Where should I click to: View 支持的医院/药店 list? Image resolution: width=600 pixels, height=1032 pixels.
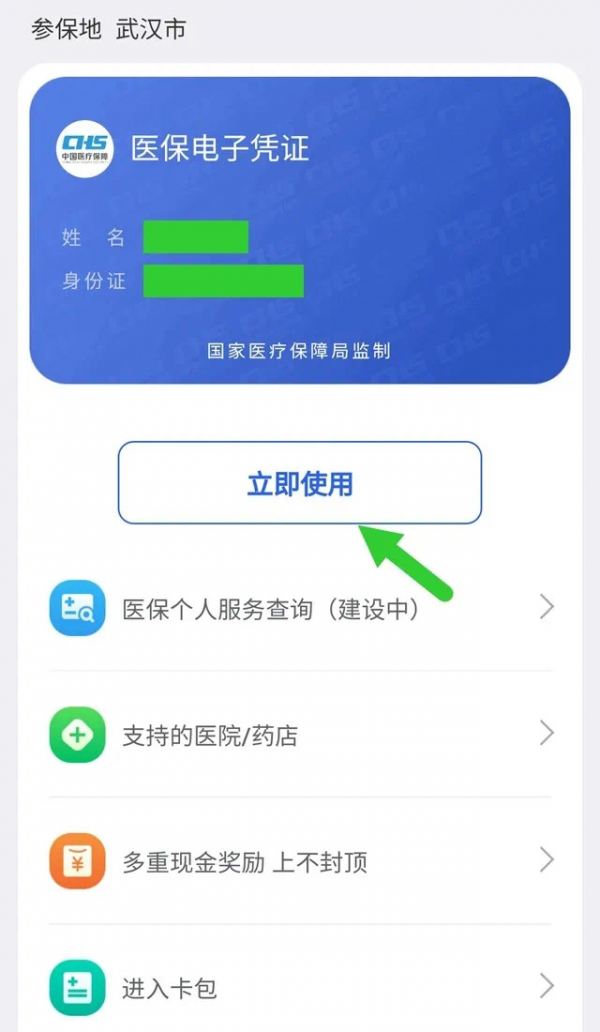[x=300, y=736]
